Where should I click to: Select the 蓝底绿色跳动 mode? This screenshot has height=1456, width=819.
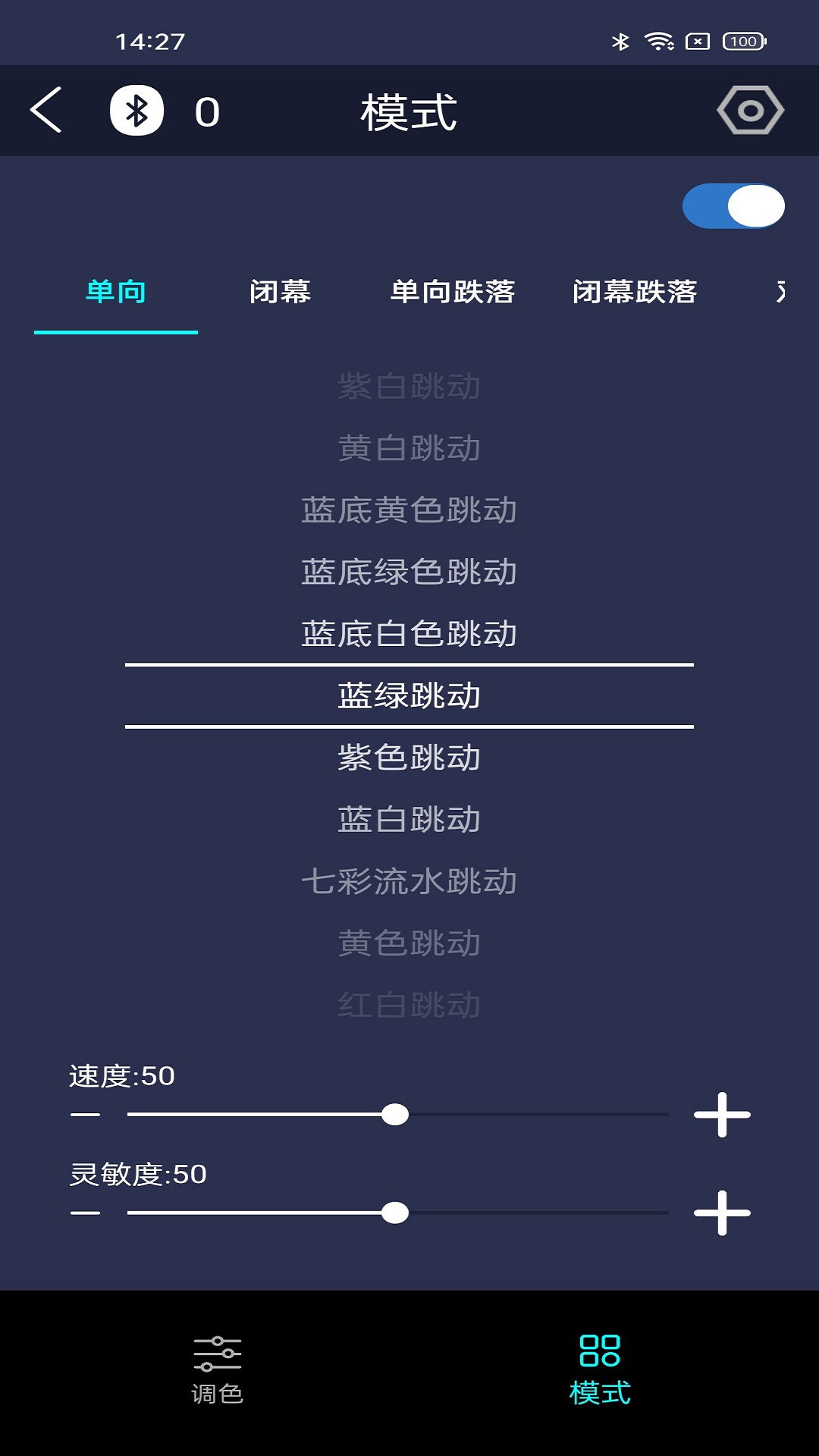coord(409,572)
